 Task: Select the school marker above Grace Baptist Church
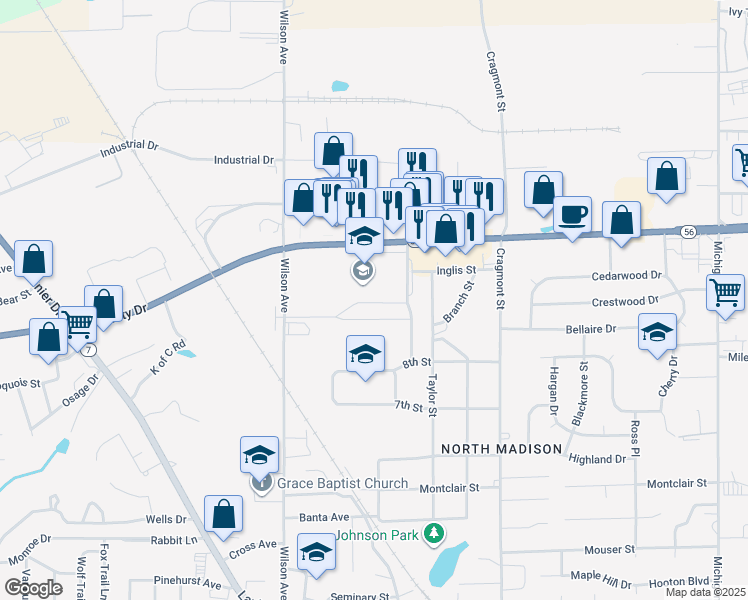(260, 456)
